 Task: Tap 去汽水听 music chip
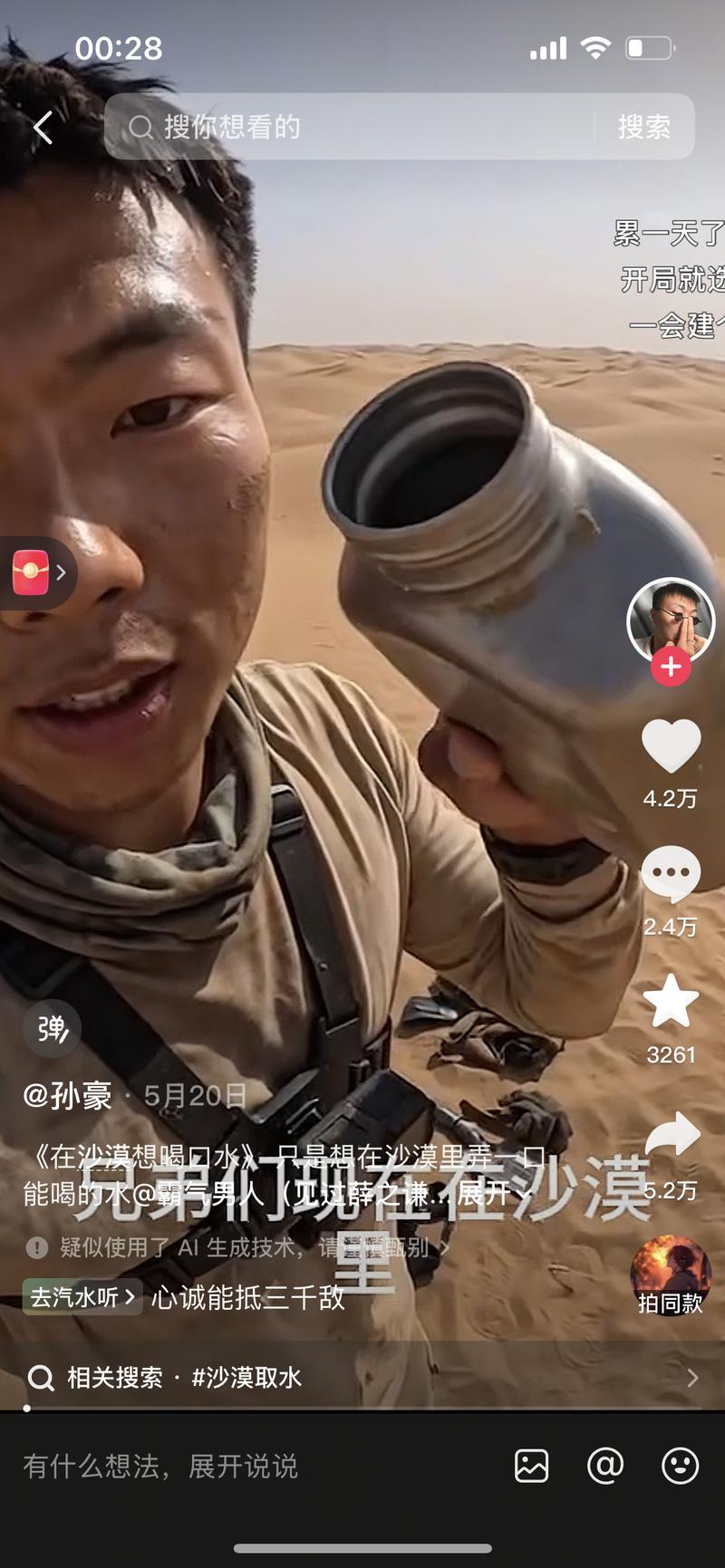82,1297
